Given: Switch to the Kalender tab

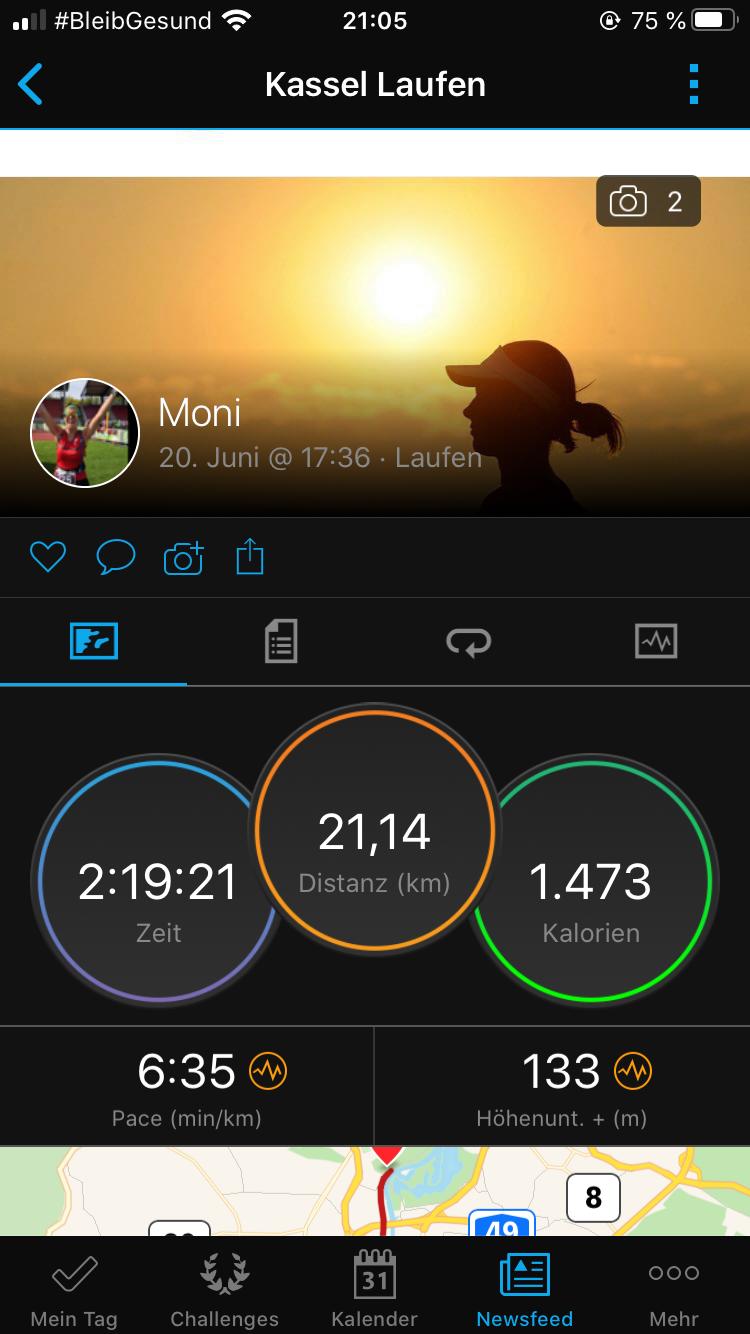Looking at the screenshot, I should click(375, 1289).
